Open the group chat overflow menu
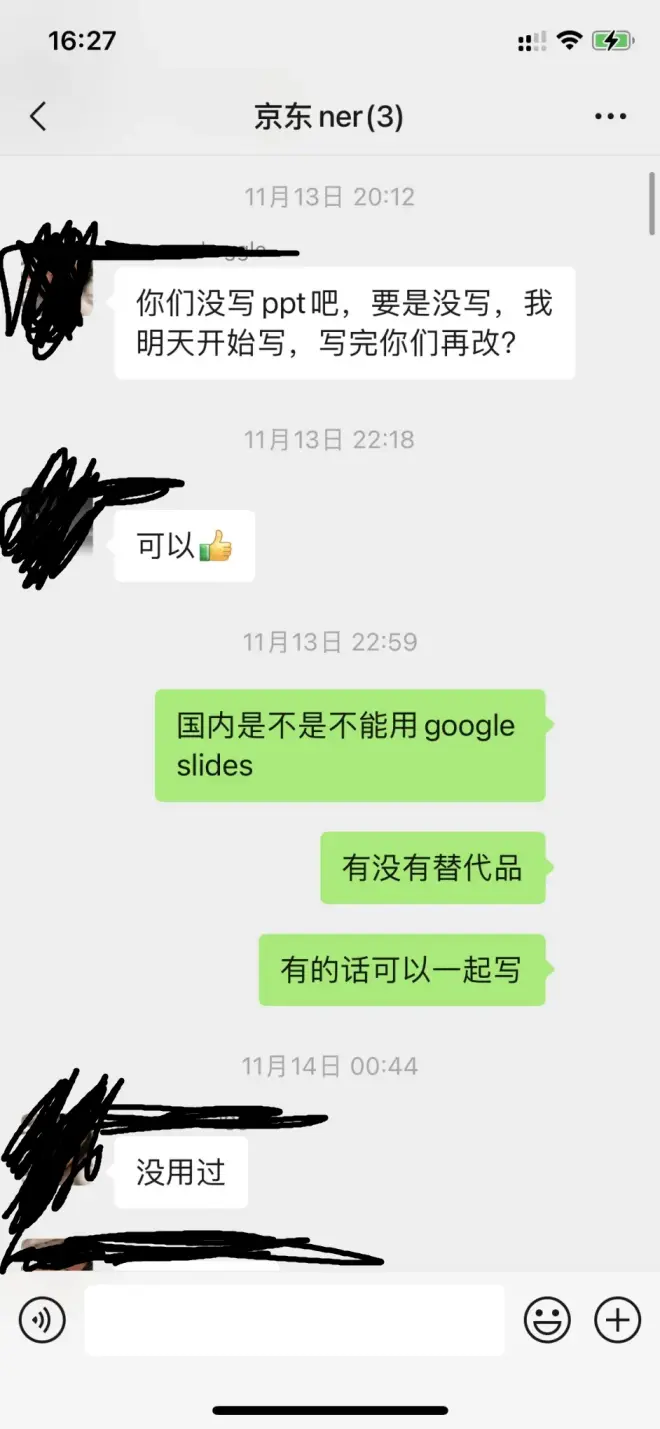Screen dimensions: 660x1429 tap(610, 117)
